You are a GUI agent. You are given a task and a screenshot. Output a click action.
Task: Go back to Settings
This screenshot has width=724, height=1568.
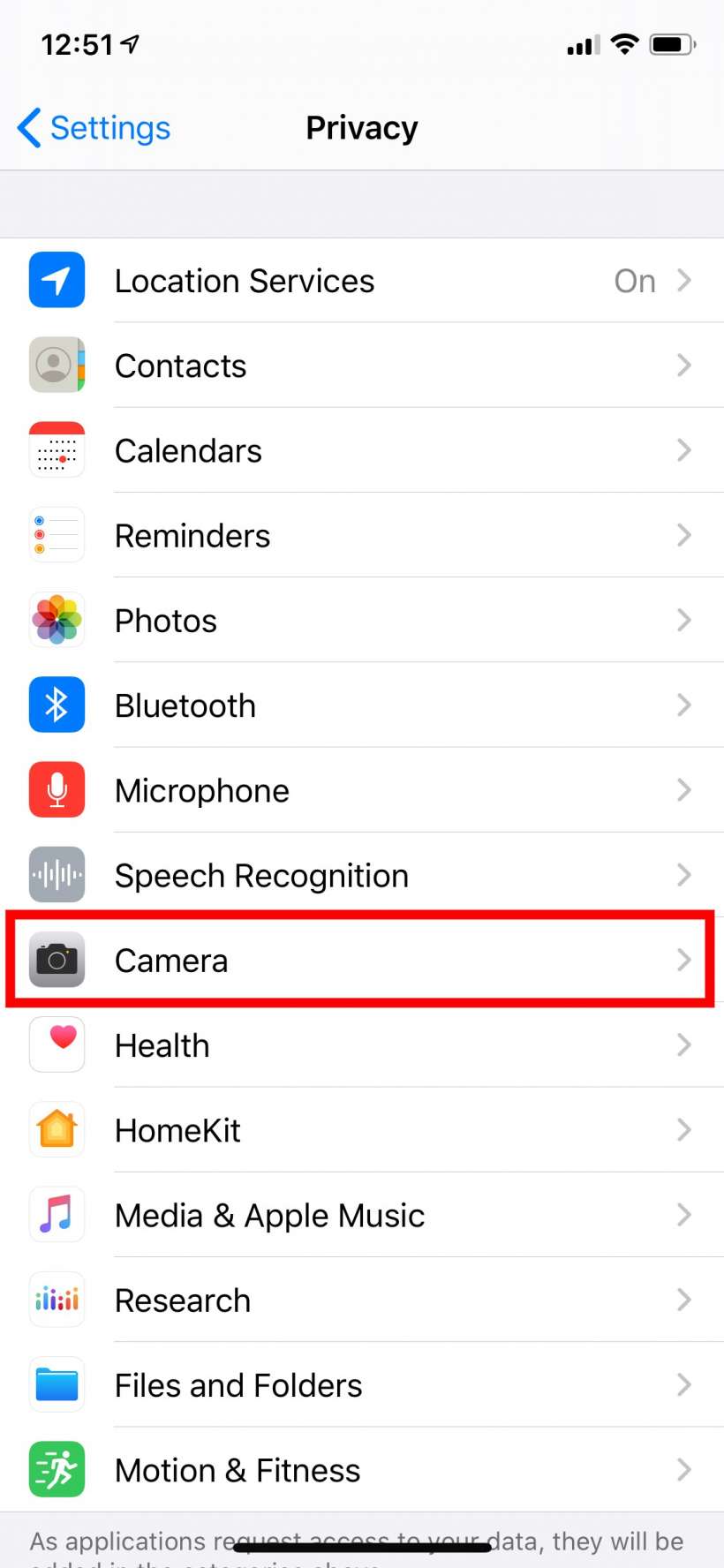click(x=94, y=128)
